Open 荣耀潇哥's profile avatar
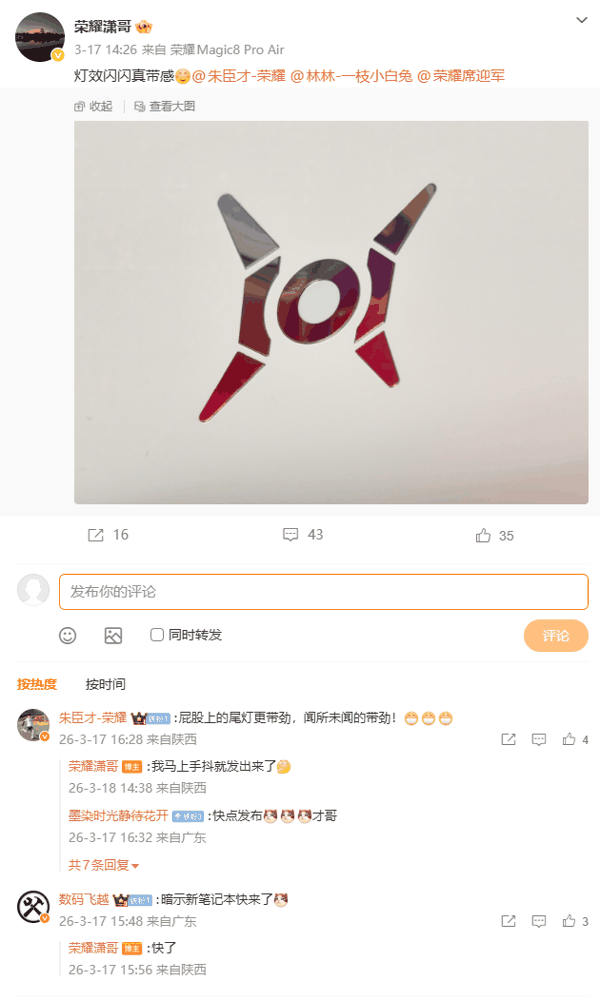Viewport: 600px width, 1001px height. tap(40, 37)
